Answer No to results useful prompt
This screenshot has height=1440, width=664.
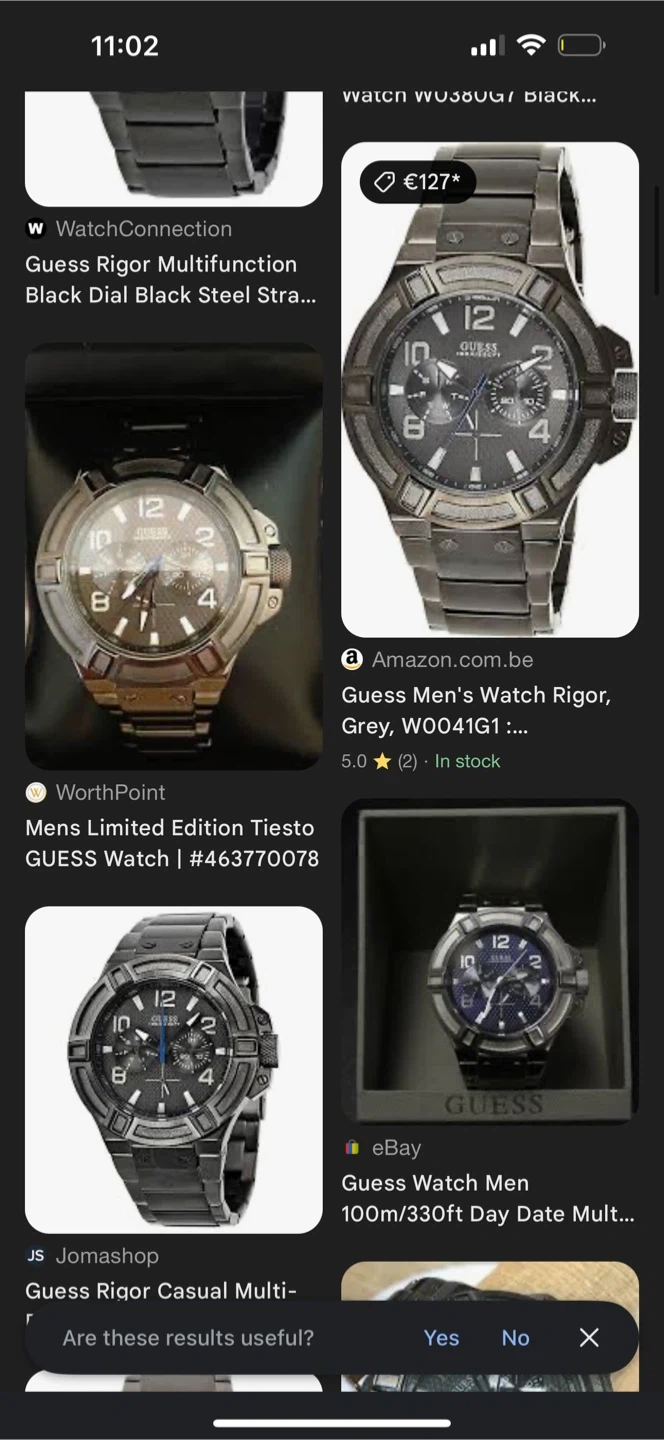(x=515, y=1338)
